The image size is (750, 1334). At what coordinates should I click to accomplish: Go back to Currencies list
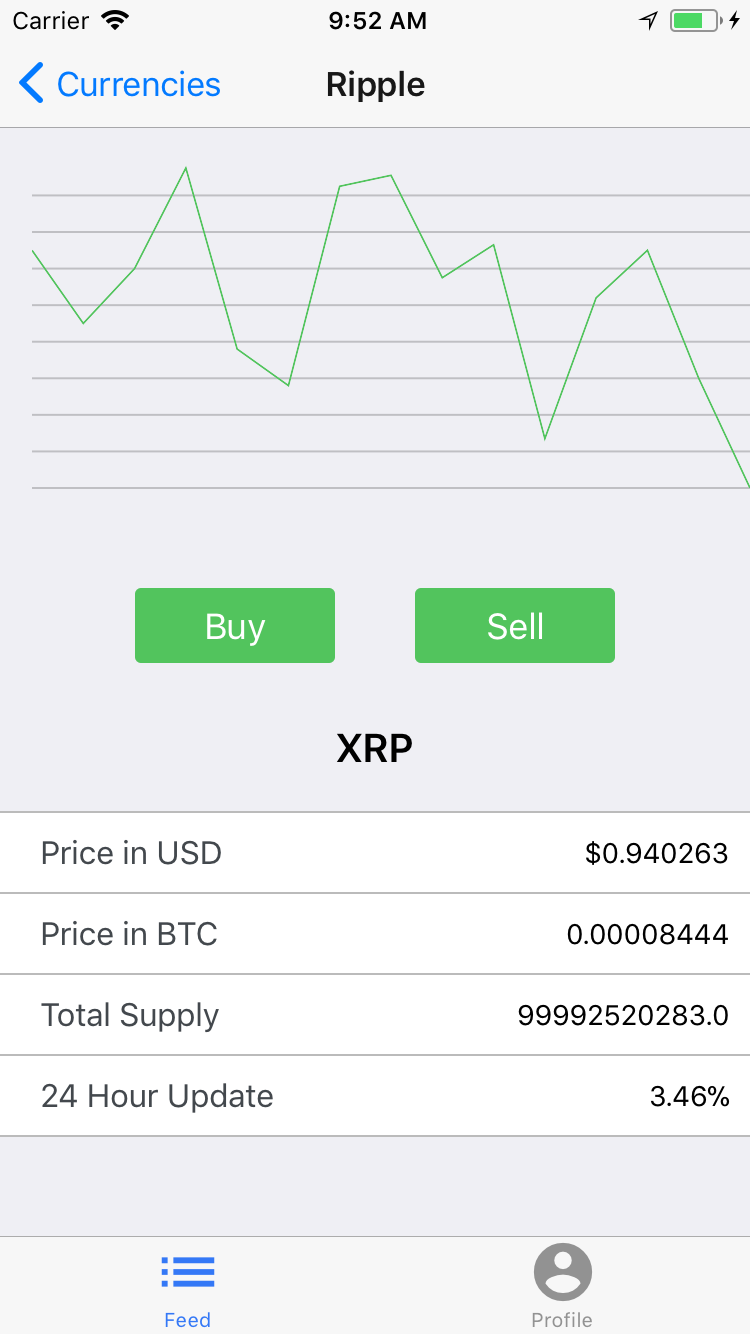(x=120, y=85)
